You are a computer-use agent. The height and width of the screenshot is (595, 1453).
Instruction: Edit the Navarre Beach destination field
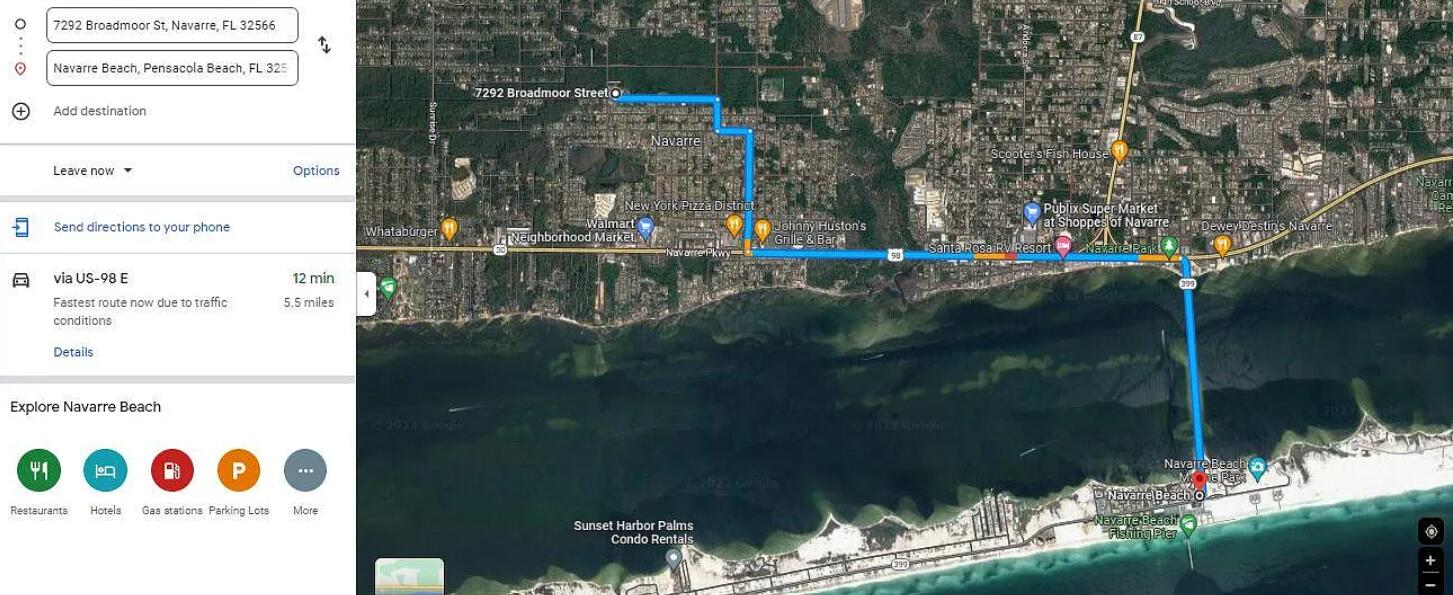click(171, 68)
